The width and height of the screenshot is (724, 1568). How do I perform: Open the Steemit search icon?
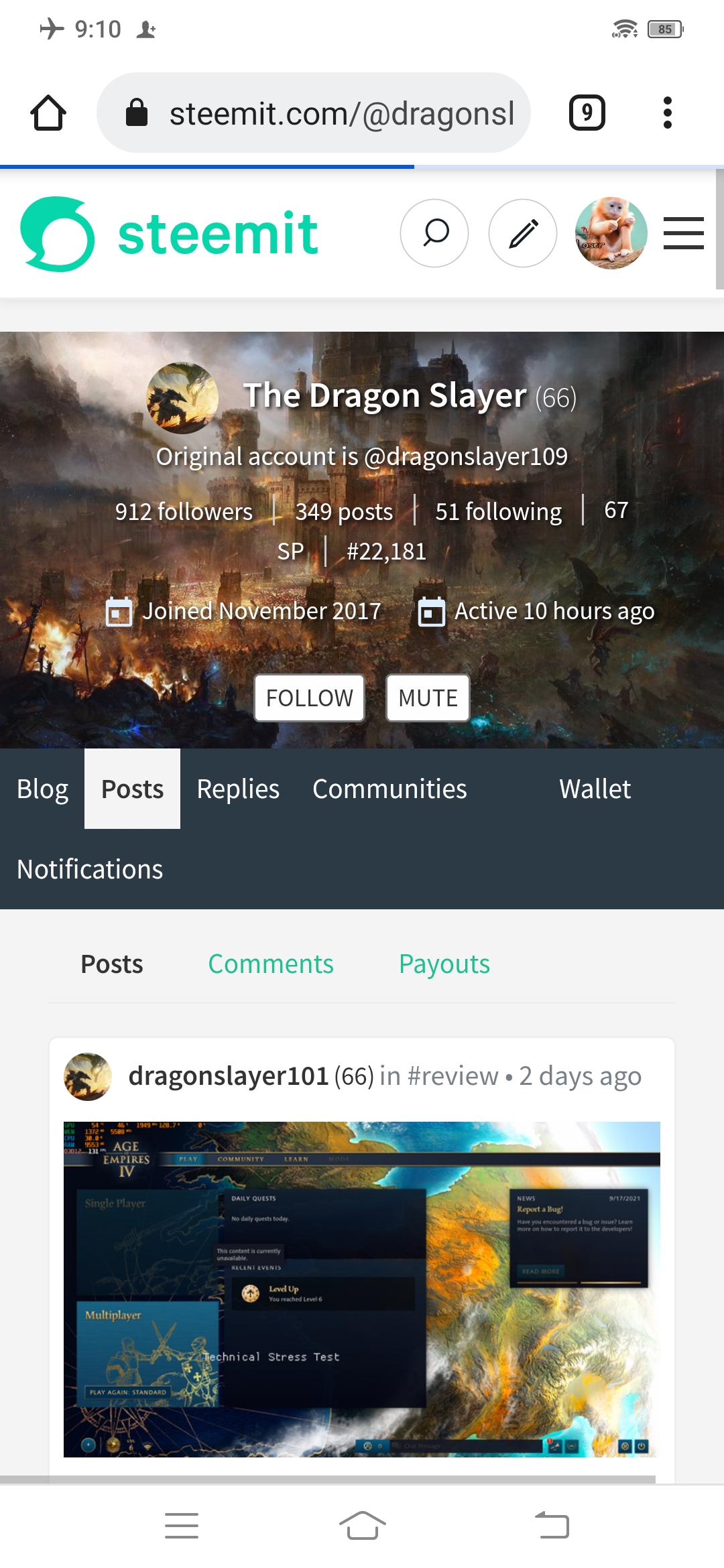click(x=434, y=233)
